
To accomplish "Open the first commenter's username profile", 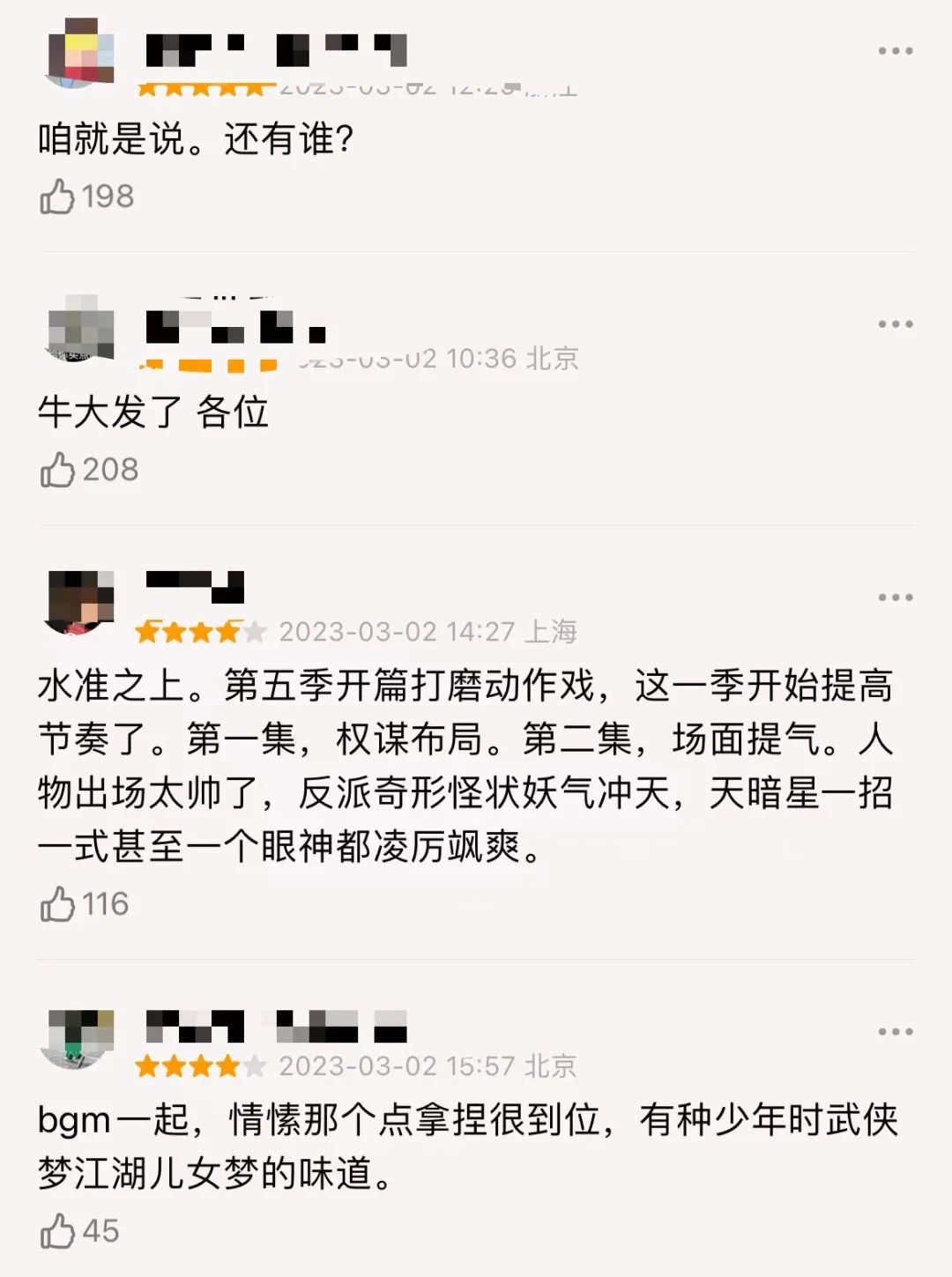I will (x=264, y=48).
